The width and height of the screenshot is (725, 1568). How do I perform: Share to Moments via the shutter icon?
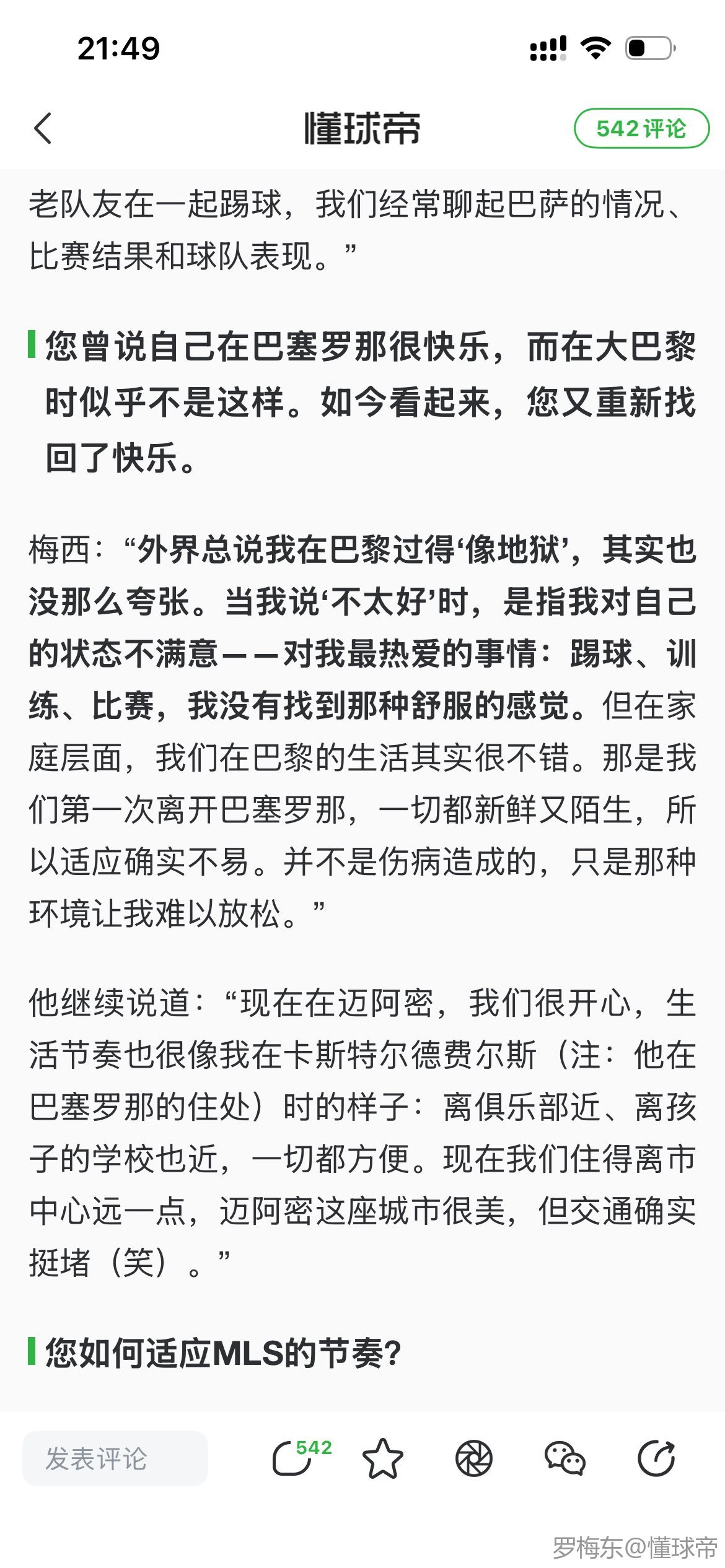474,1458
